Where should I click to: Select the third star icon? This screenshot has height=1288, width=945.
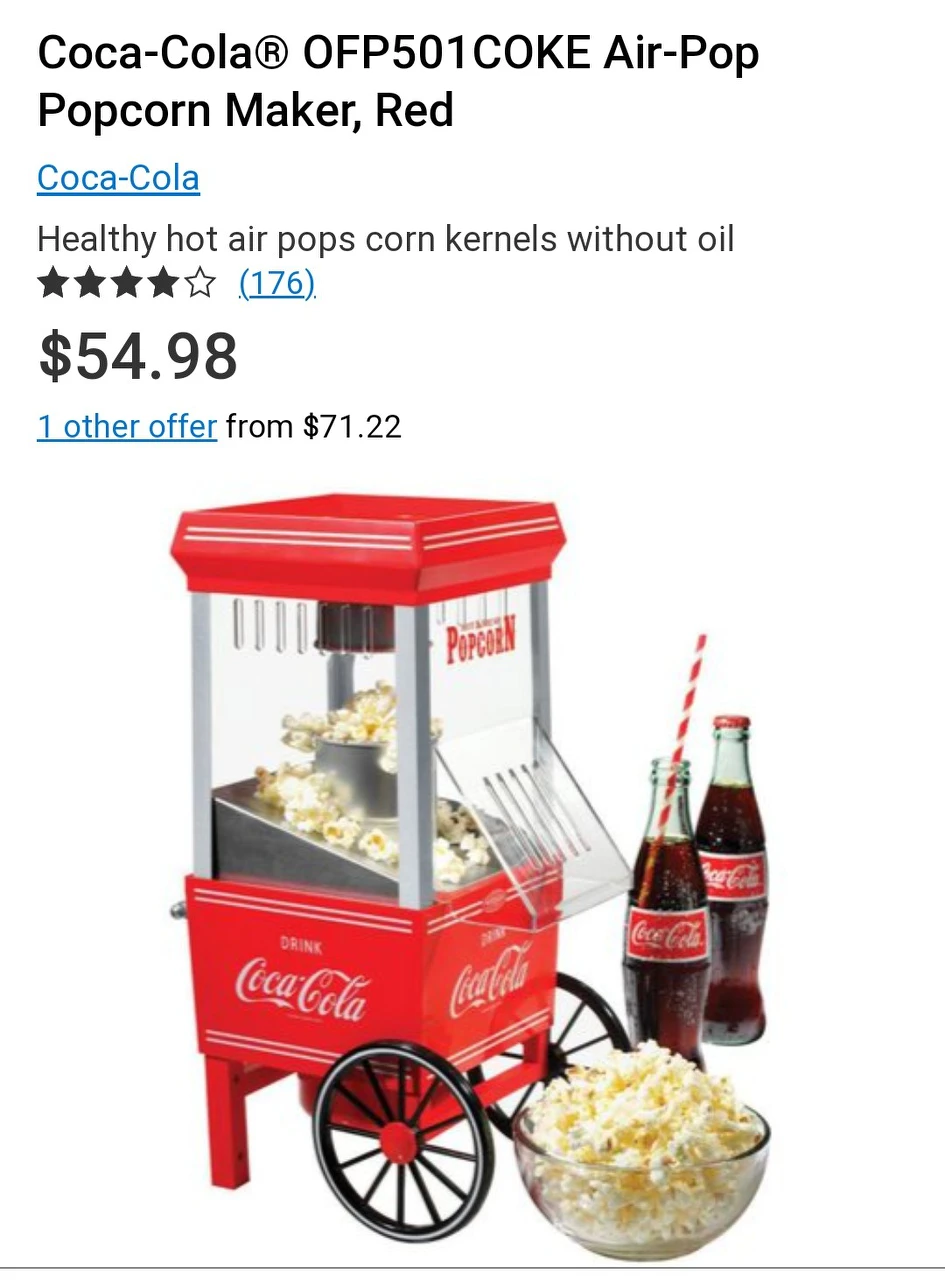pos(126,283)
